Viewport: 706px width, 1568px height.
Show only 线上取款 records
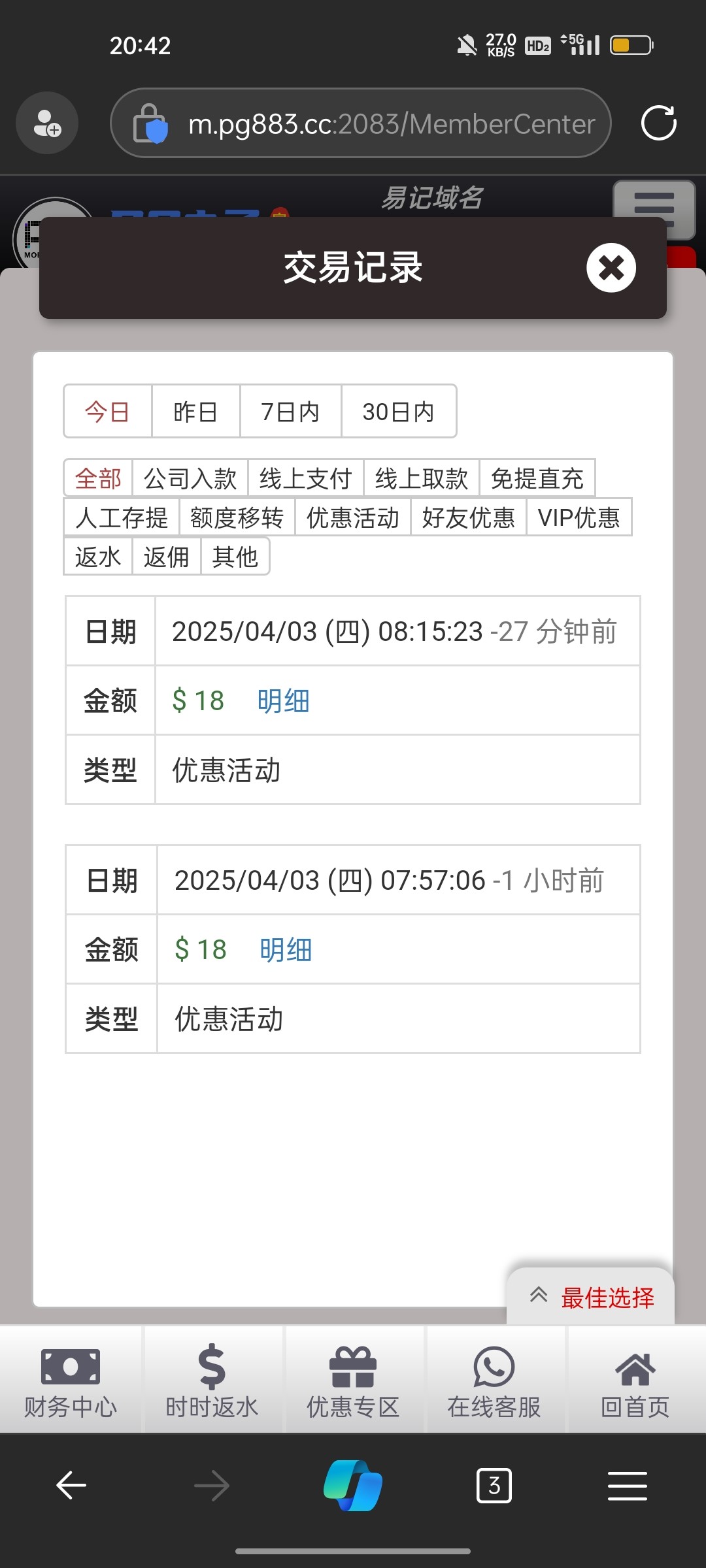(x=422, y=478)
